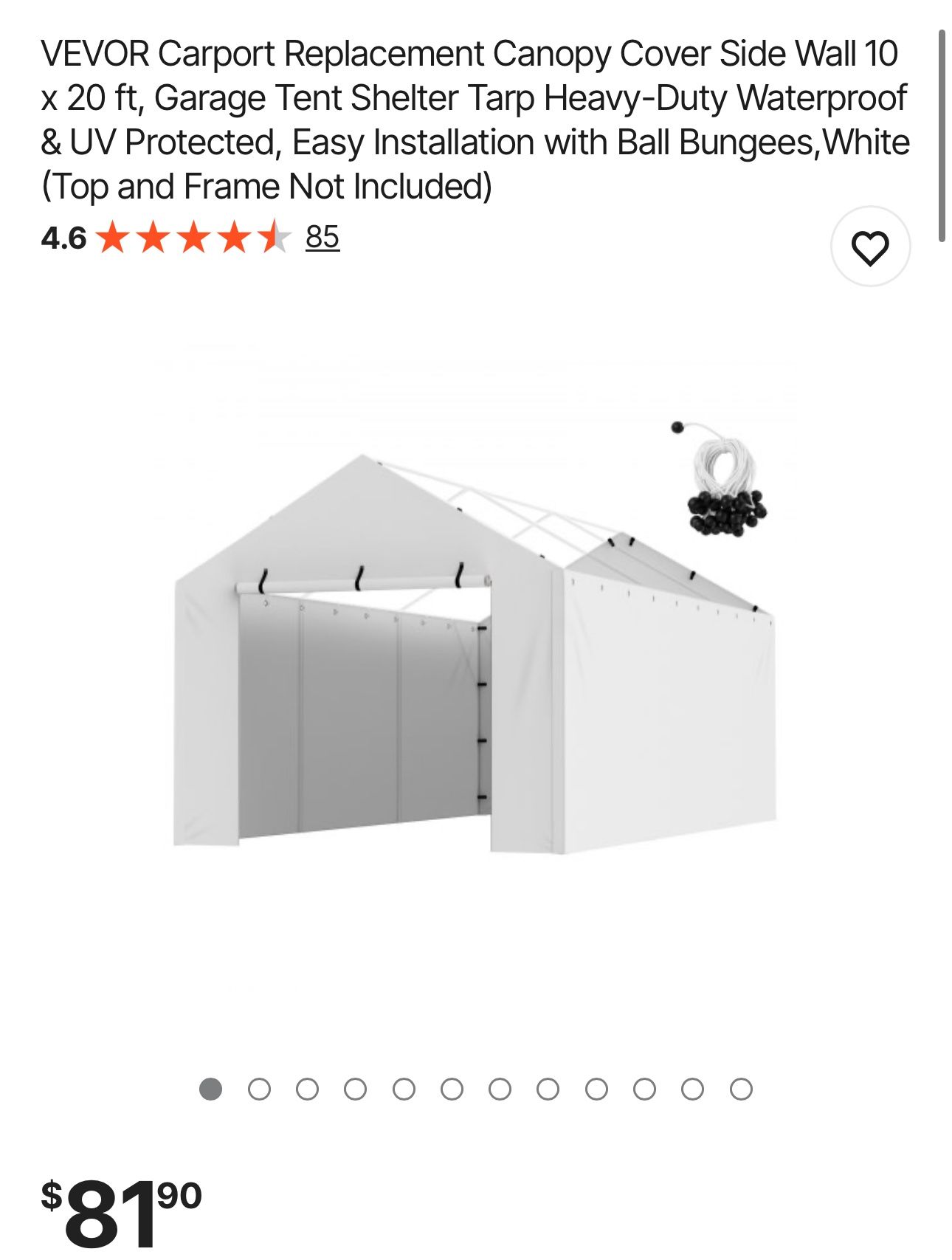This screenshot has height=1260, width=952.
Task: Save product with the heart icon
Action: [x=870, y=247]
